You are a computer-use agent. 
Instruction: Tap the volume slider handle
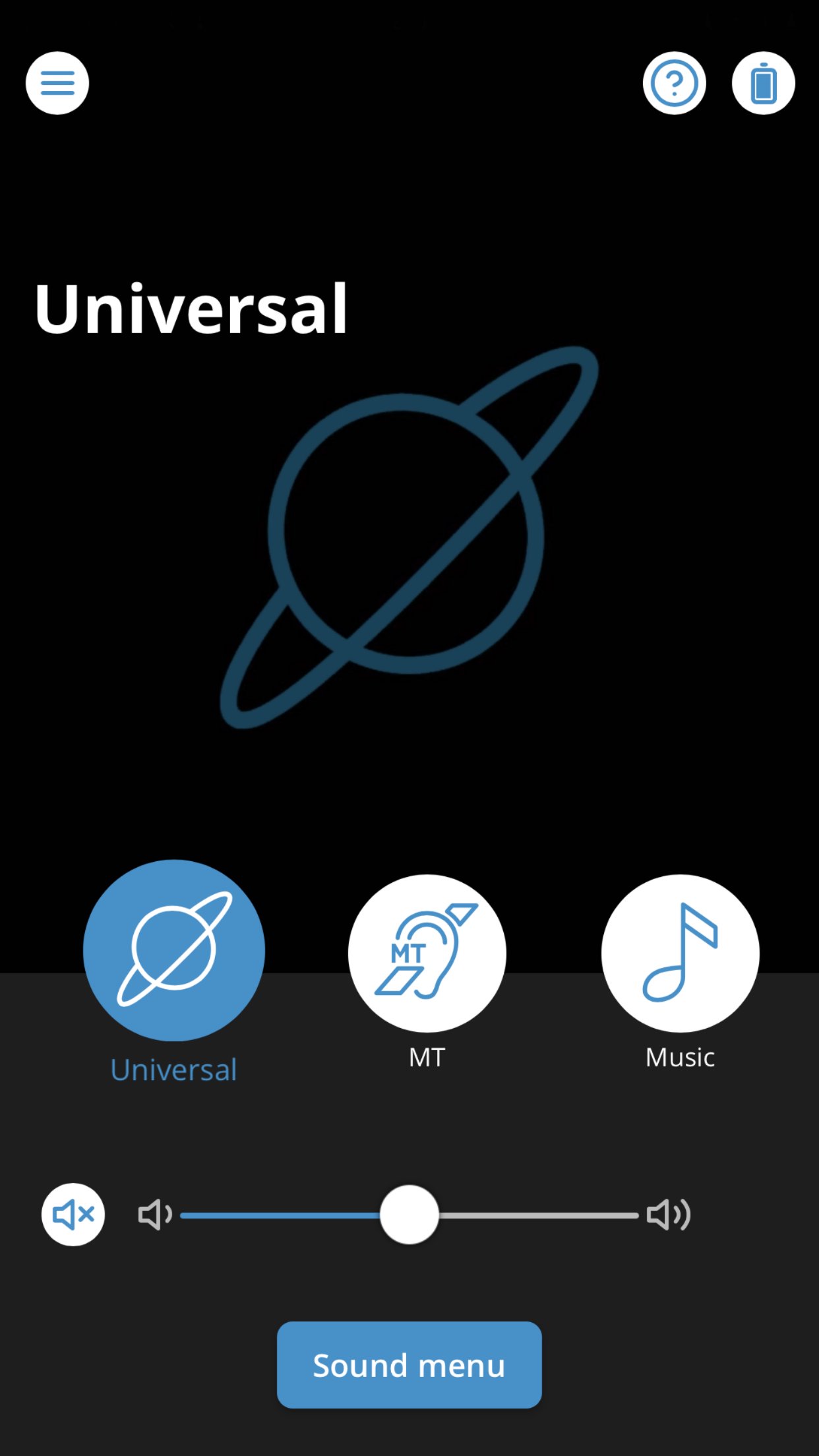[409, 1214]
